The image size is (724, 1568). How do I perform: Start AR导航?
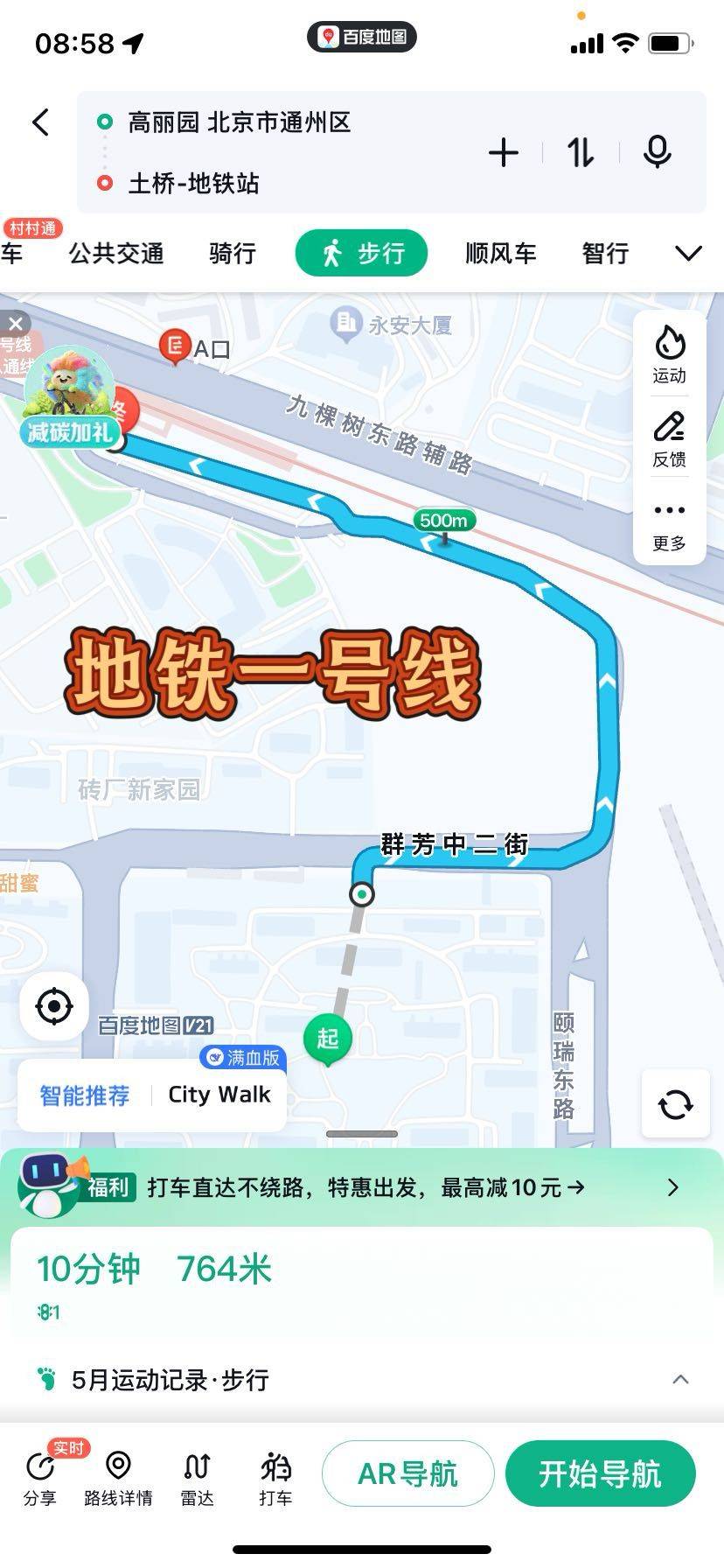[407, 1473]
